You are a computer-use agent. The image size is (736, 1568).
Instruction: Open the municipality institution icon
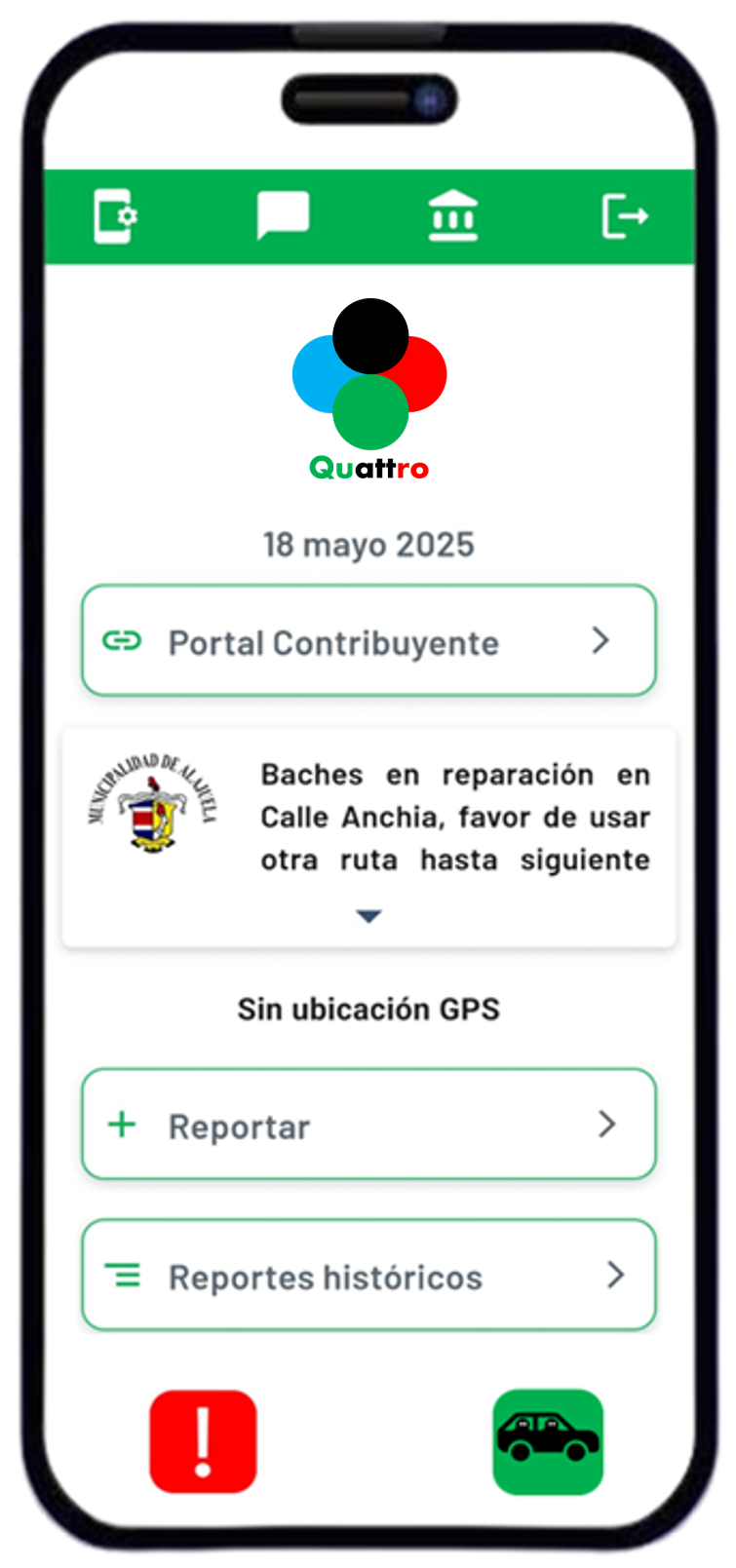(x=453, y=215)
